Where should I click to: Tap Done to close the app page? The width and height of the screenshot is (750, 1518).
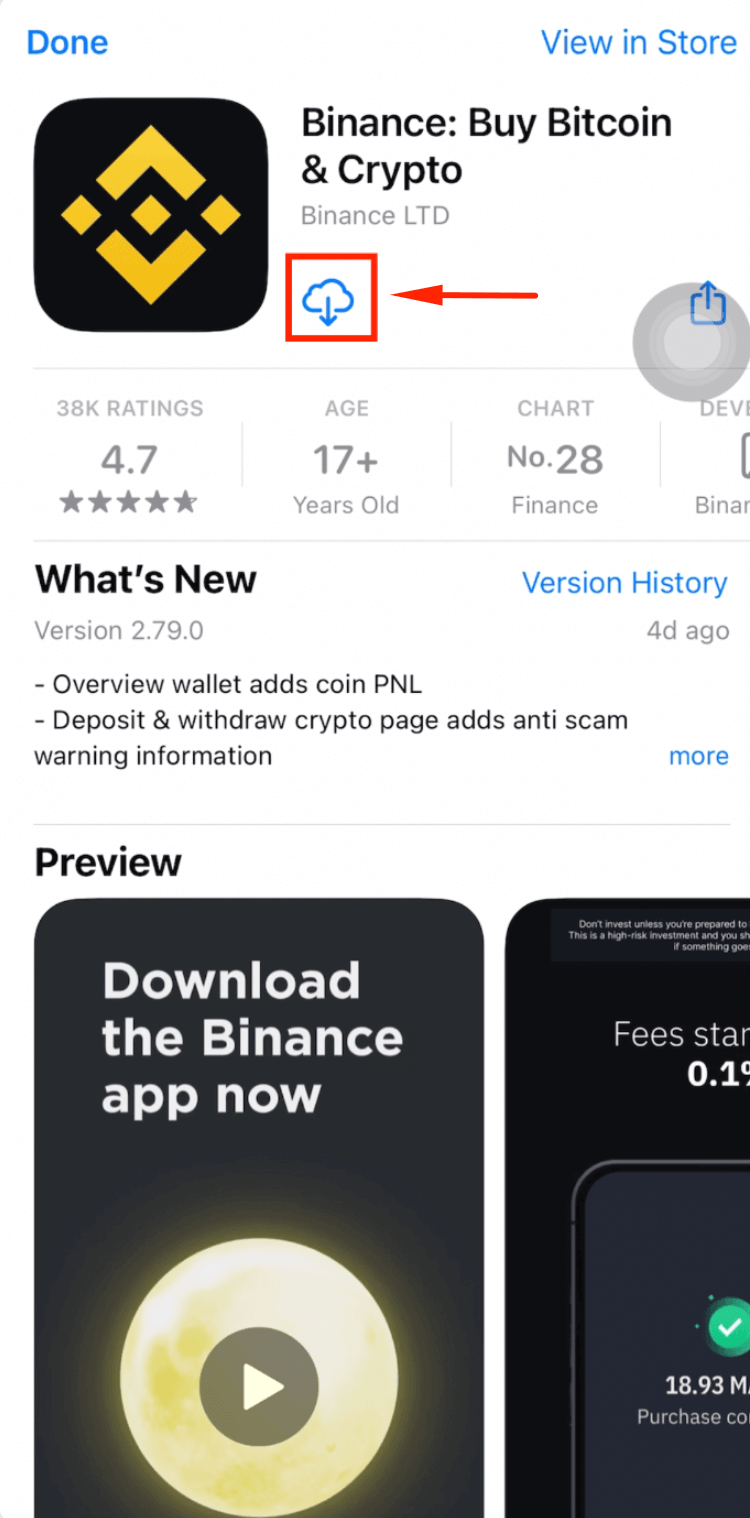67,43
